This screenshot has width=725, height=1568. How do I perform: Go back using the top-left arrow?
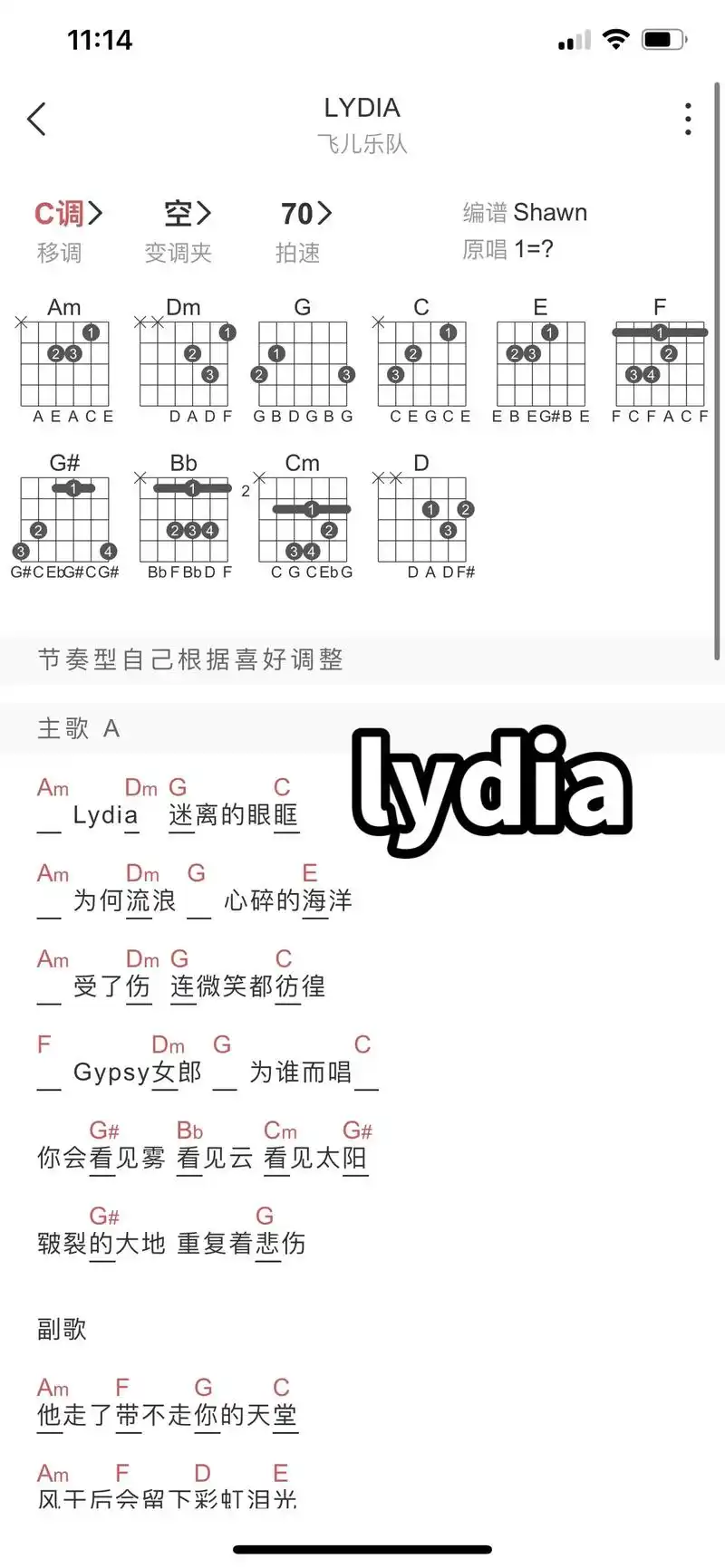tap(37, 120)
